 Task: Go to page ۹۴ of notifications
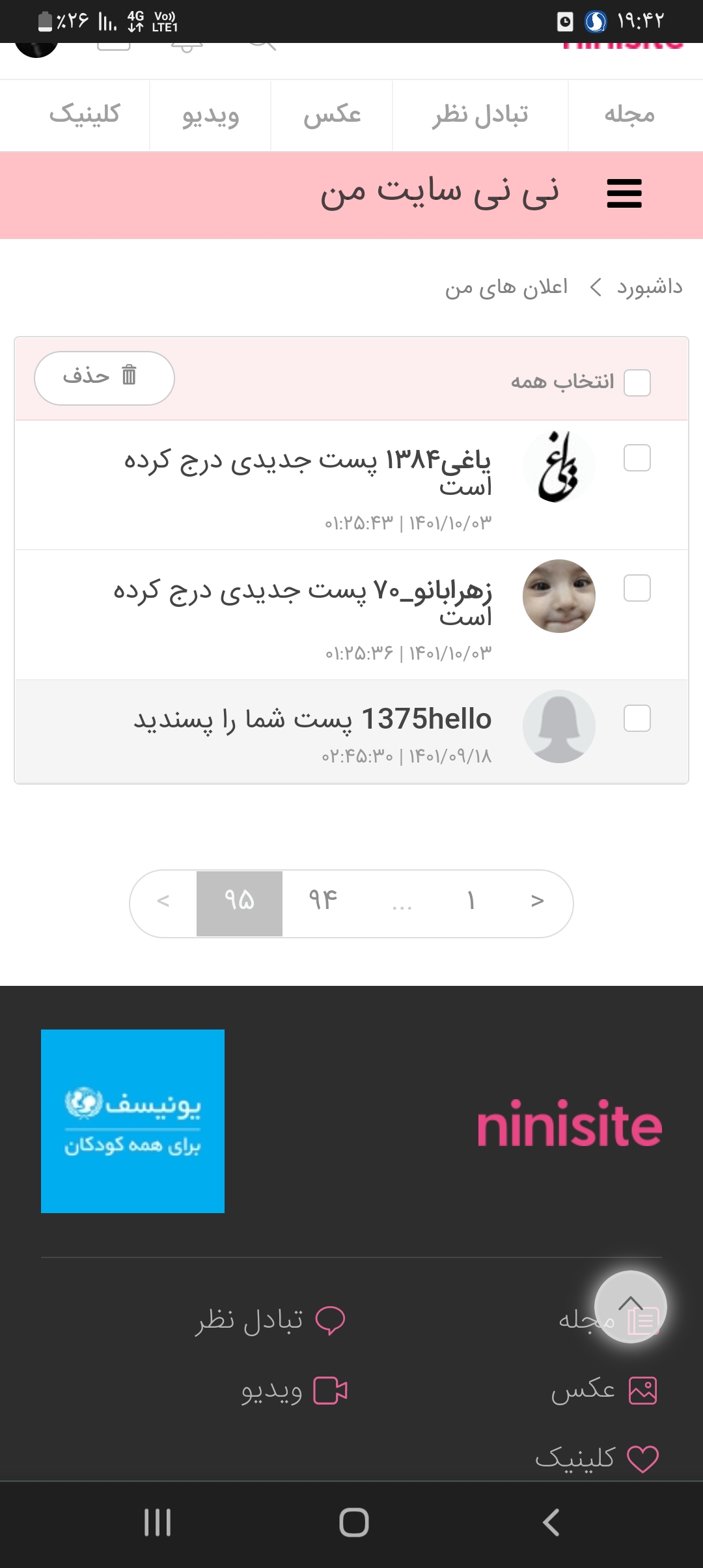[323, 903]
